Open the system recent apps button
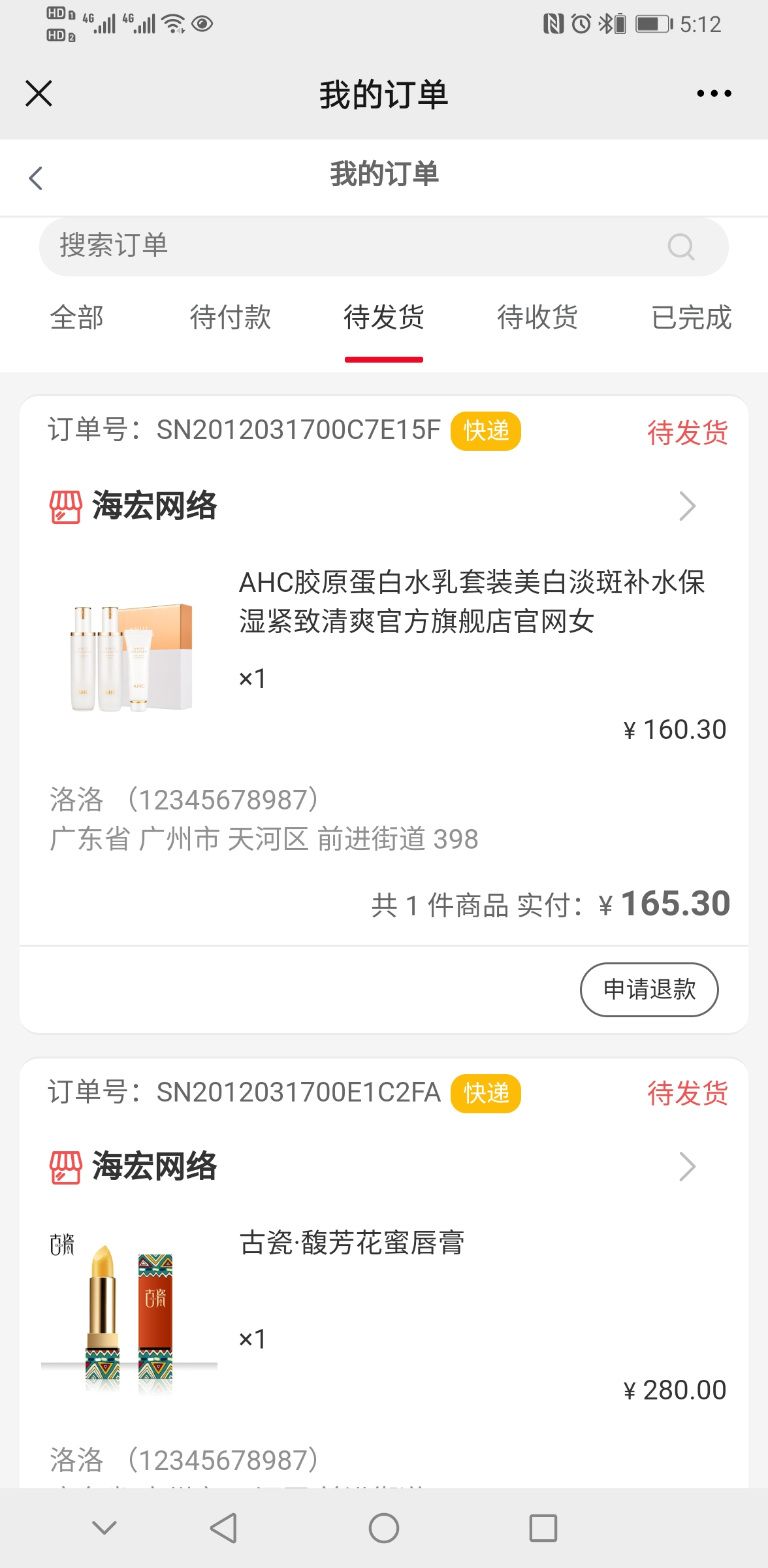 [x=543, y=1528]
